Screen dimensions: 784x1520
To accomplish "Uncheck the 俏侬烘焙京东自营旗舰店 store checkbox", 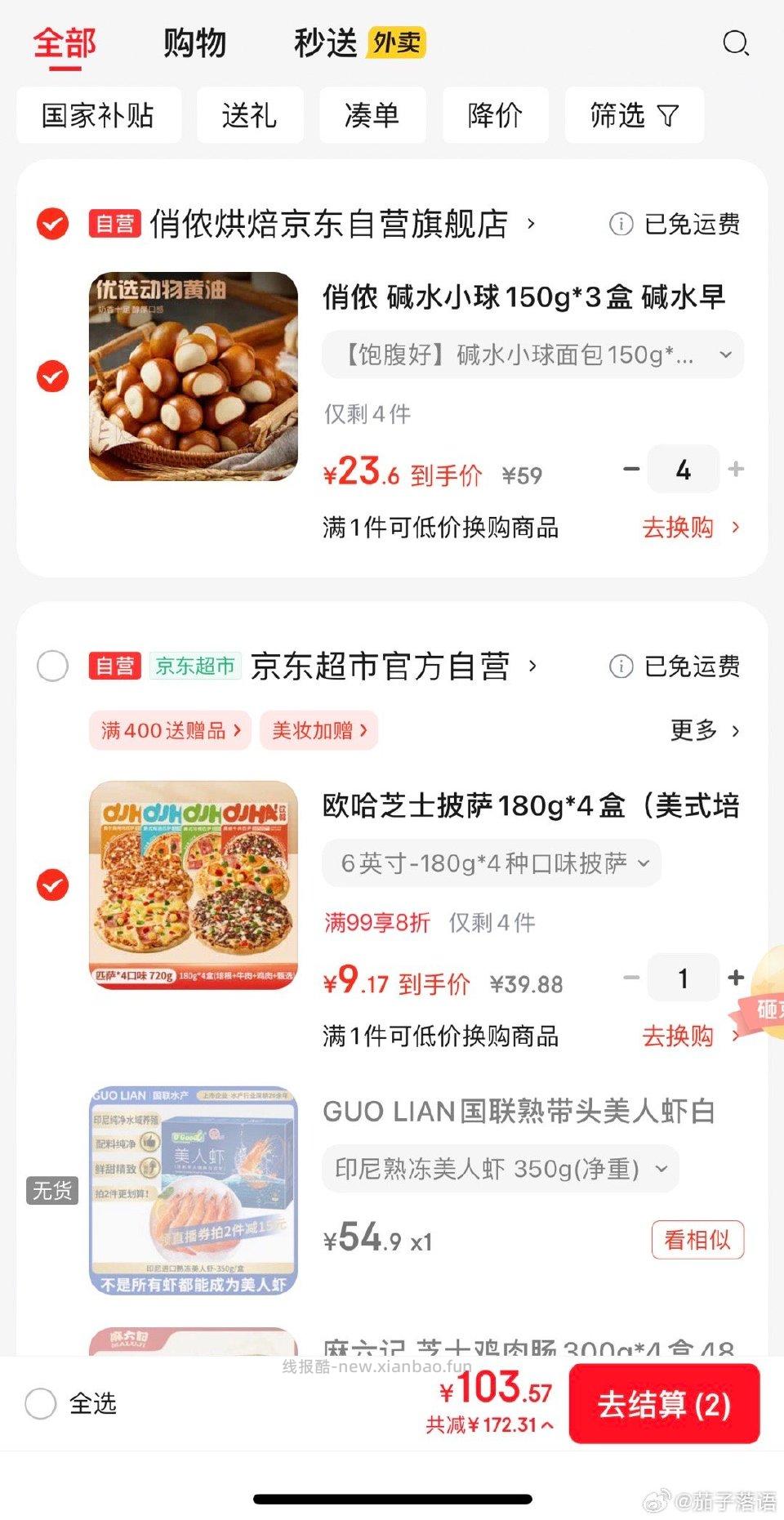I will pos(52,225).
